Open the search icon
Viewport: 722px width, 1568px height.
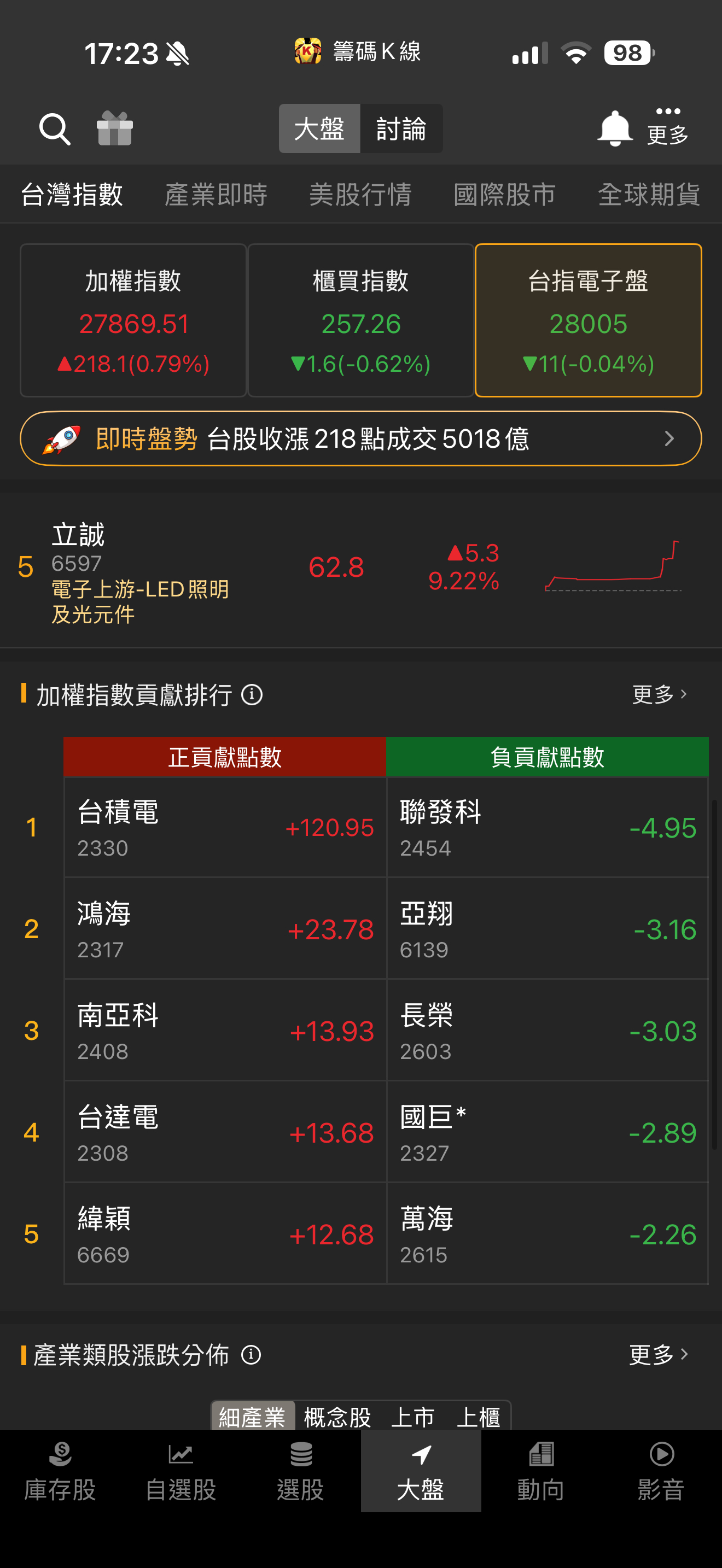55,129
